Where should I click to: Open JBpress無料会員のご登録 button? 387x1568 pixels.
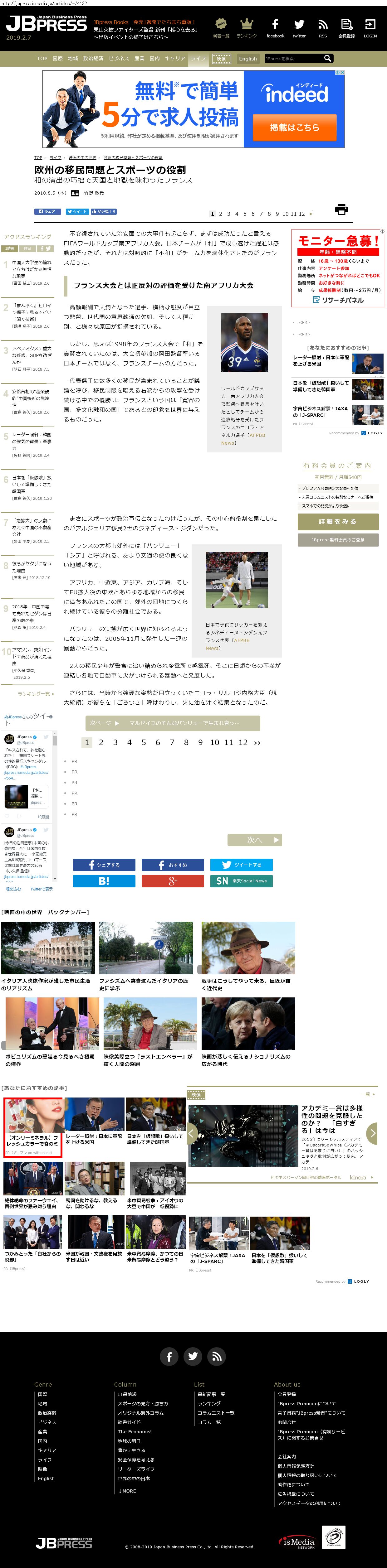click(338, 540)
